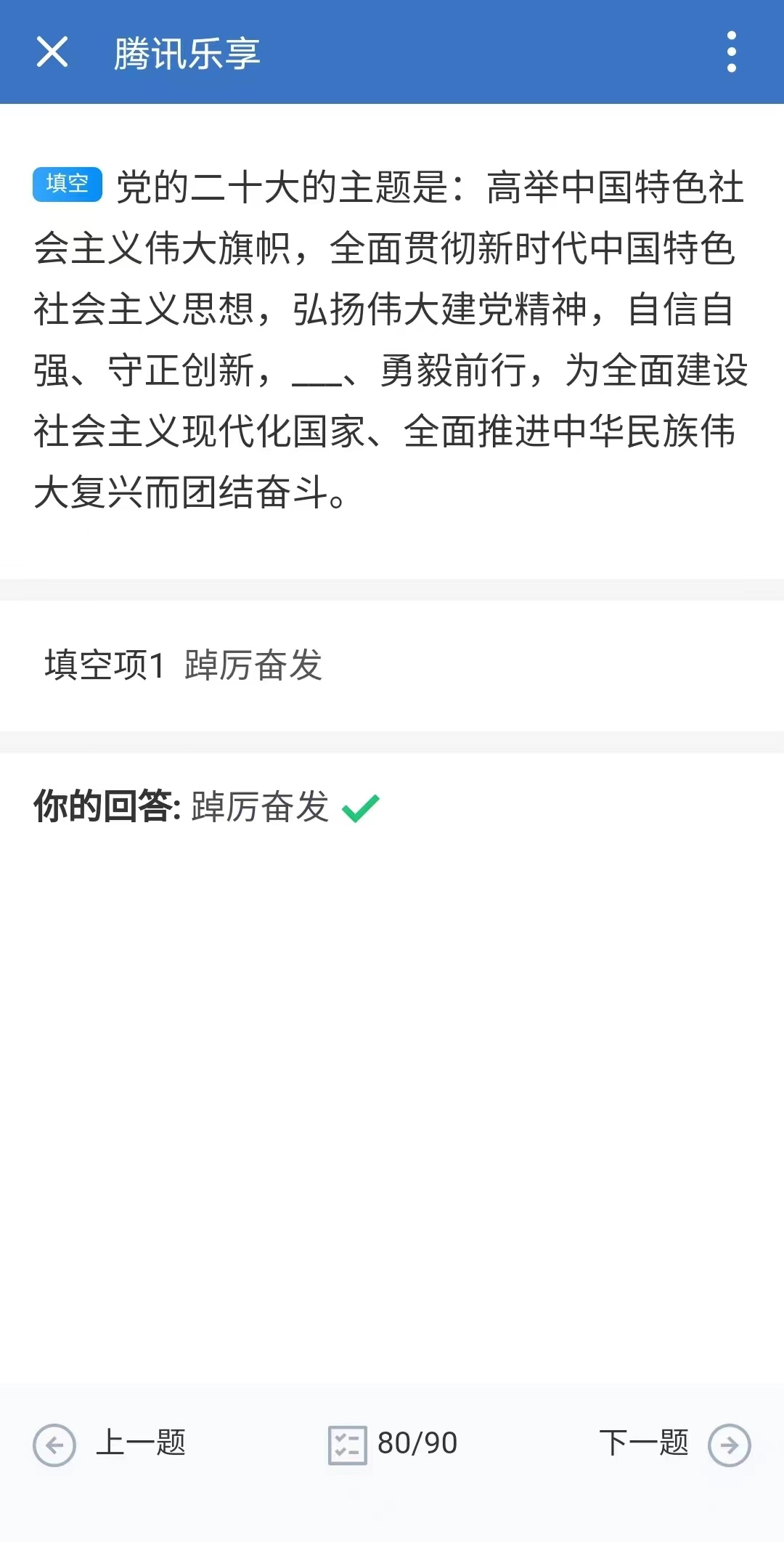Screen dimensions: 784x1542
Task: Open the three-dot overflow menu
Action: (731, 52)
